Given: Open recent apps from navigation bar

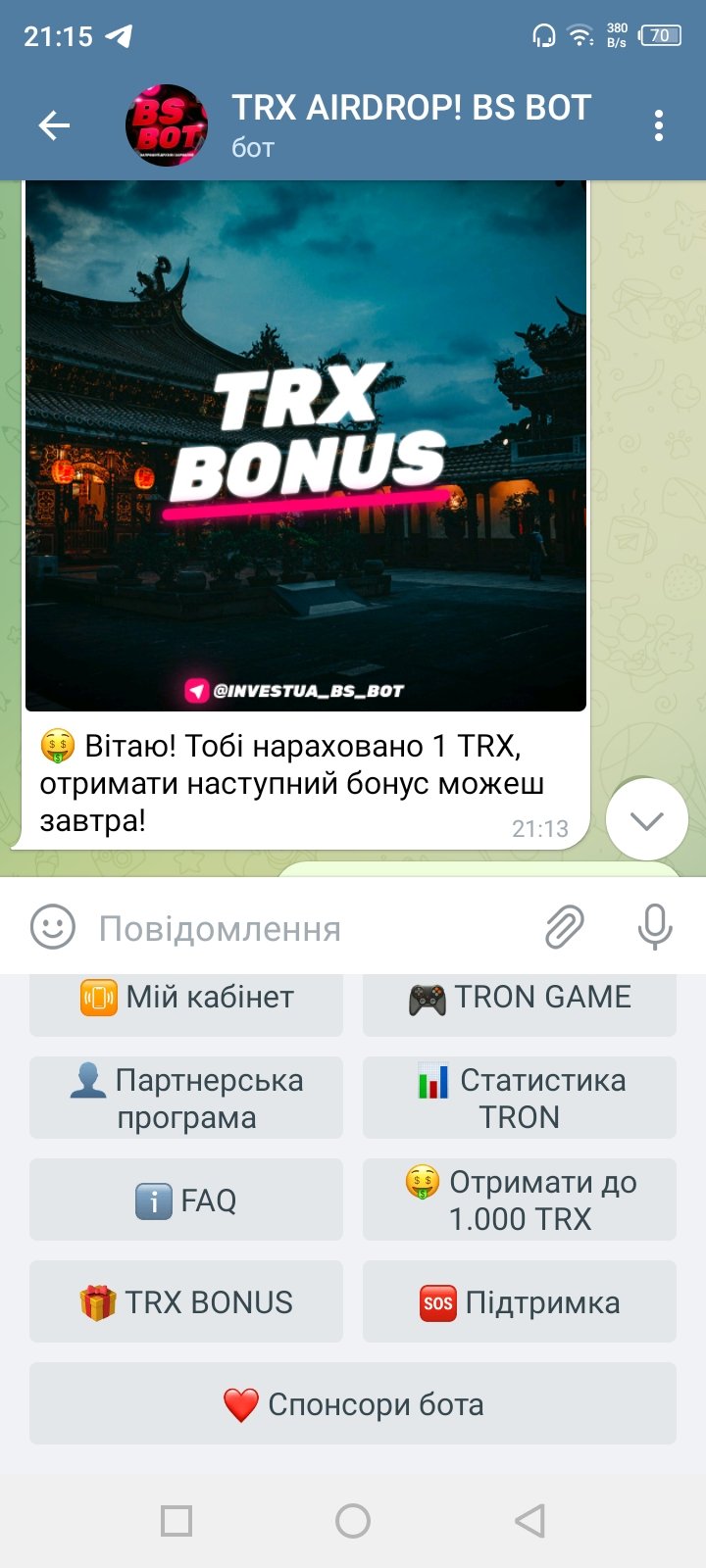Looking at the screenshot, I should (x=176, y=1521).
